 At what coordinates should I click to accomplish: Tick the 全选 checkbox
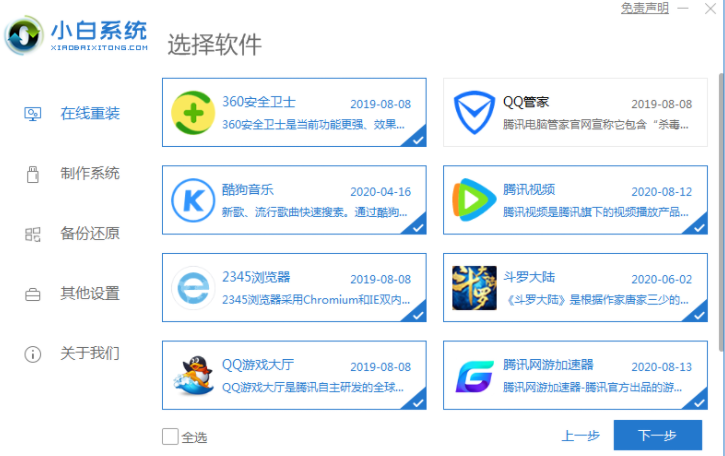coord(170,436)
